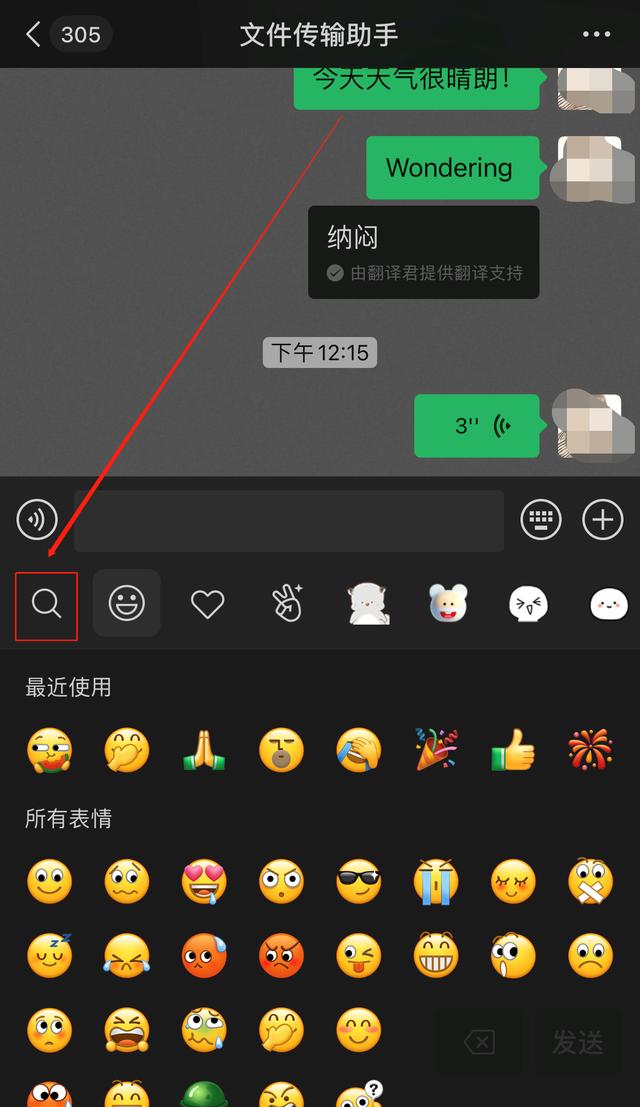Open the selfie sticker hand tab

(x=288, y=604)
